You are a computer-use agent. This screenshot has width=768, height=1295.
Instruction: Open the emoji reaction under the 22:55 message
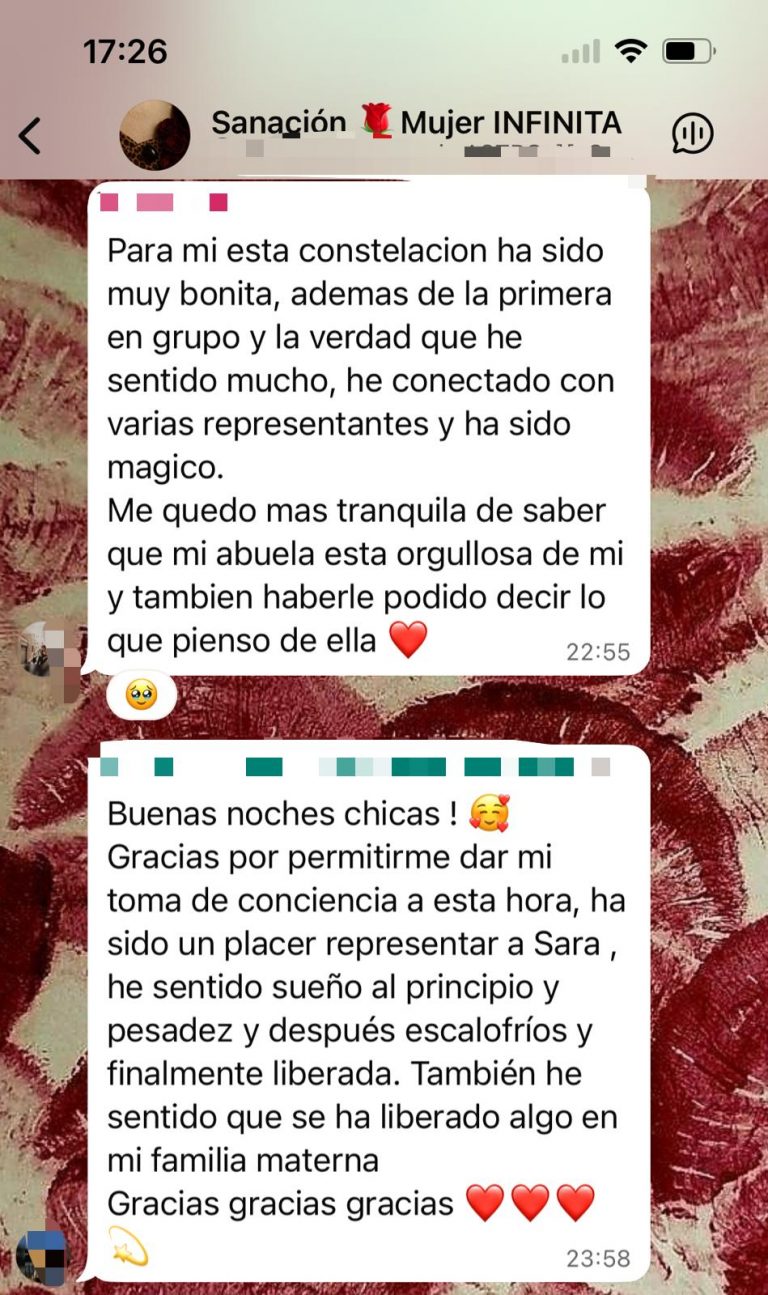pos(141,694)
